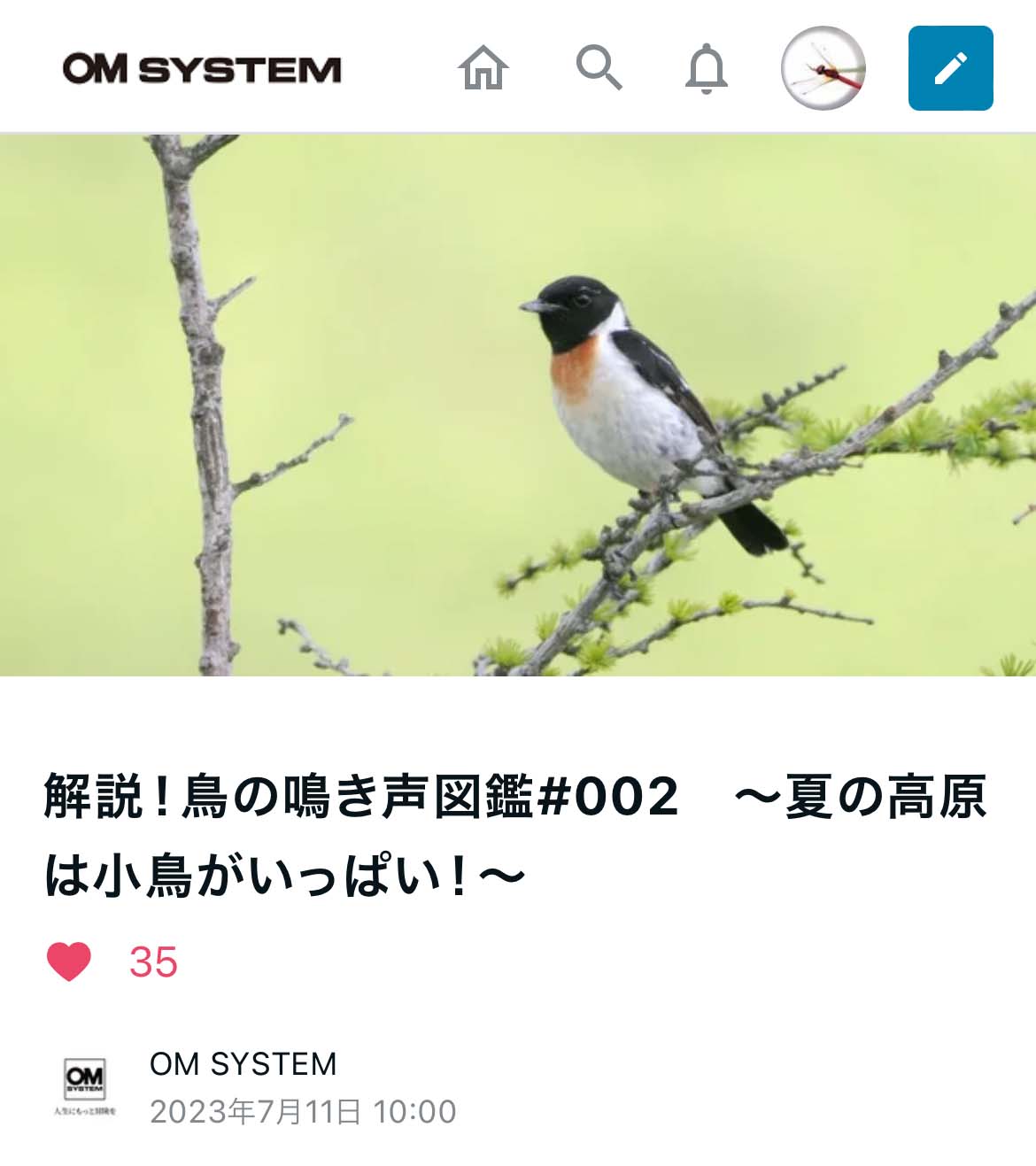Open the dragonfly profile avatar
This screenshot has height=1166, width=1036.
823,68
